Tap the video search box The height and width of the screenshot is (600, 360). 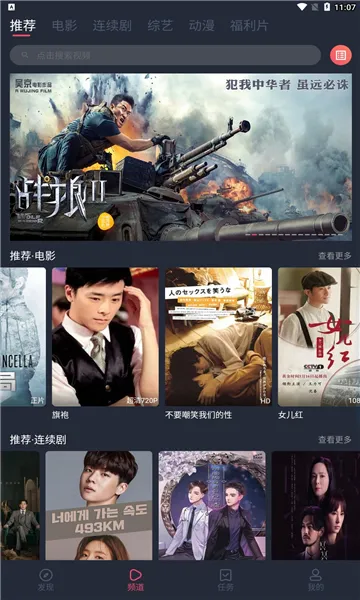pyautogui.click(x=165, y=55)
